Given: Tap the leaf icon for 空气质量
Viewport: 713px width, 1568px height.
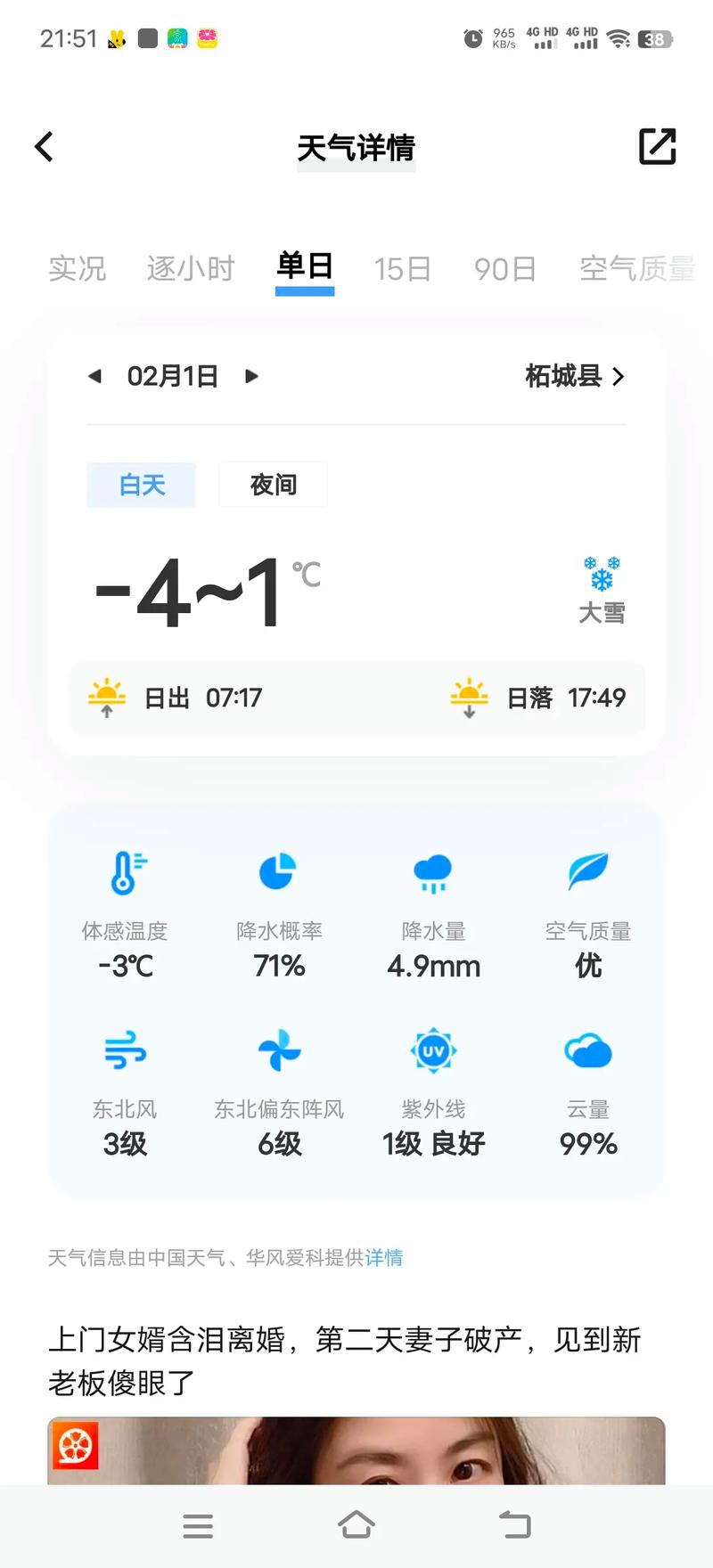Looking at the screenshot, I should click(587, 871).
